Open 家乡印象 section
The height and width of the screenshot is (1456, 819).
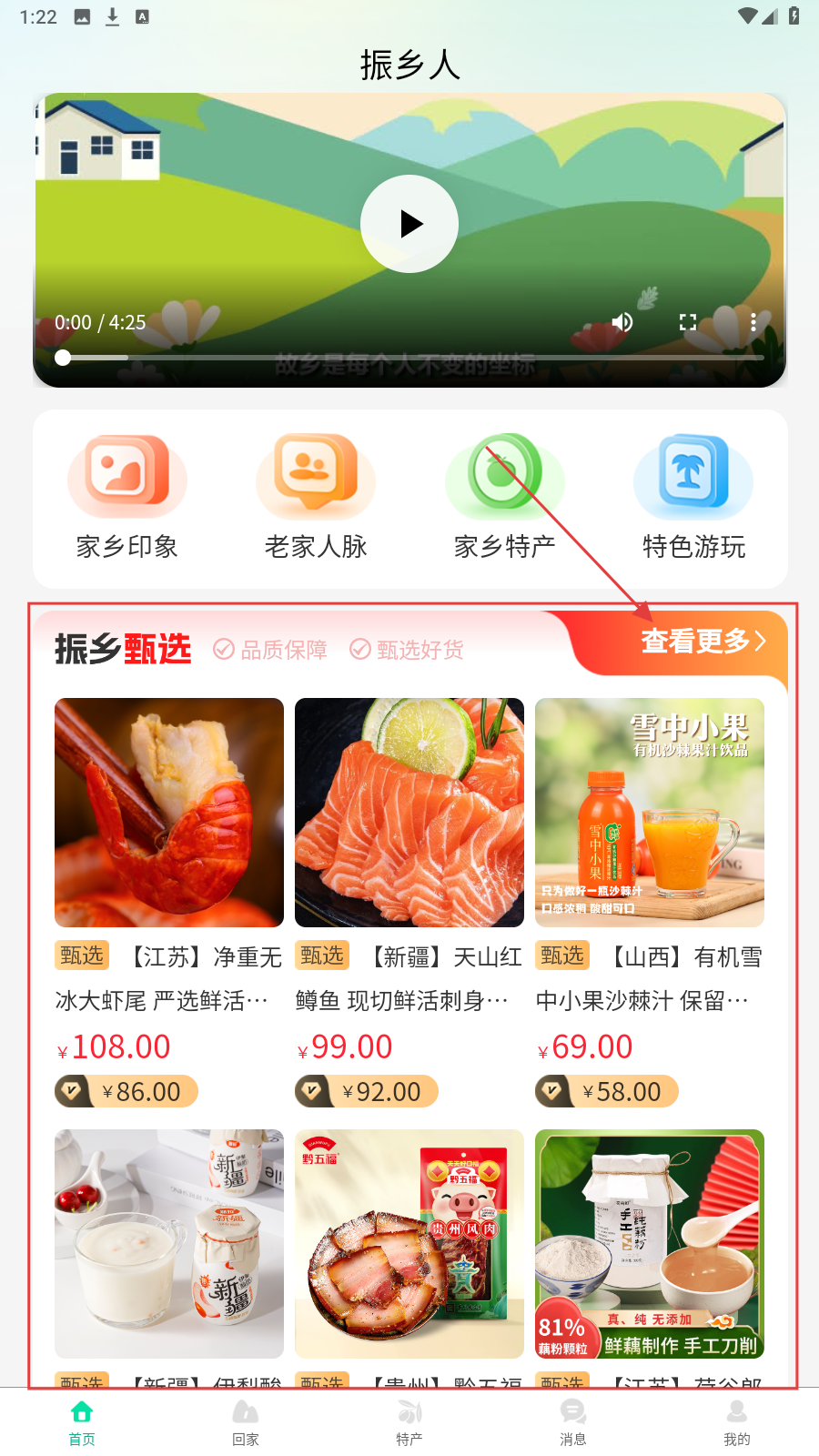(x=127, y=496)
